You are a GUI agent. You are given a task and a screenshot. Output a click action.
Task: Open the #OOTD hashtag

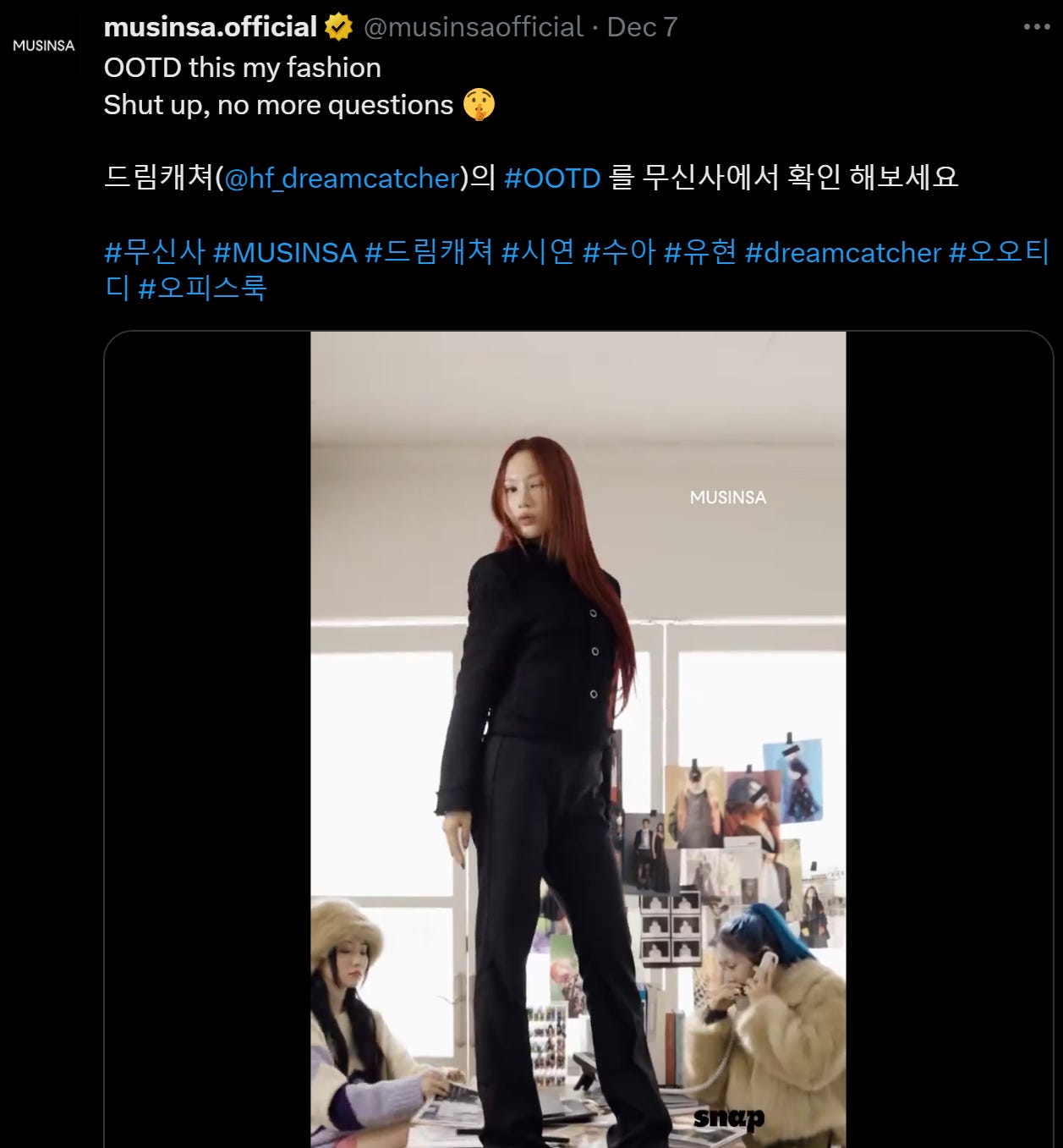551,178
